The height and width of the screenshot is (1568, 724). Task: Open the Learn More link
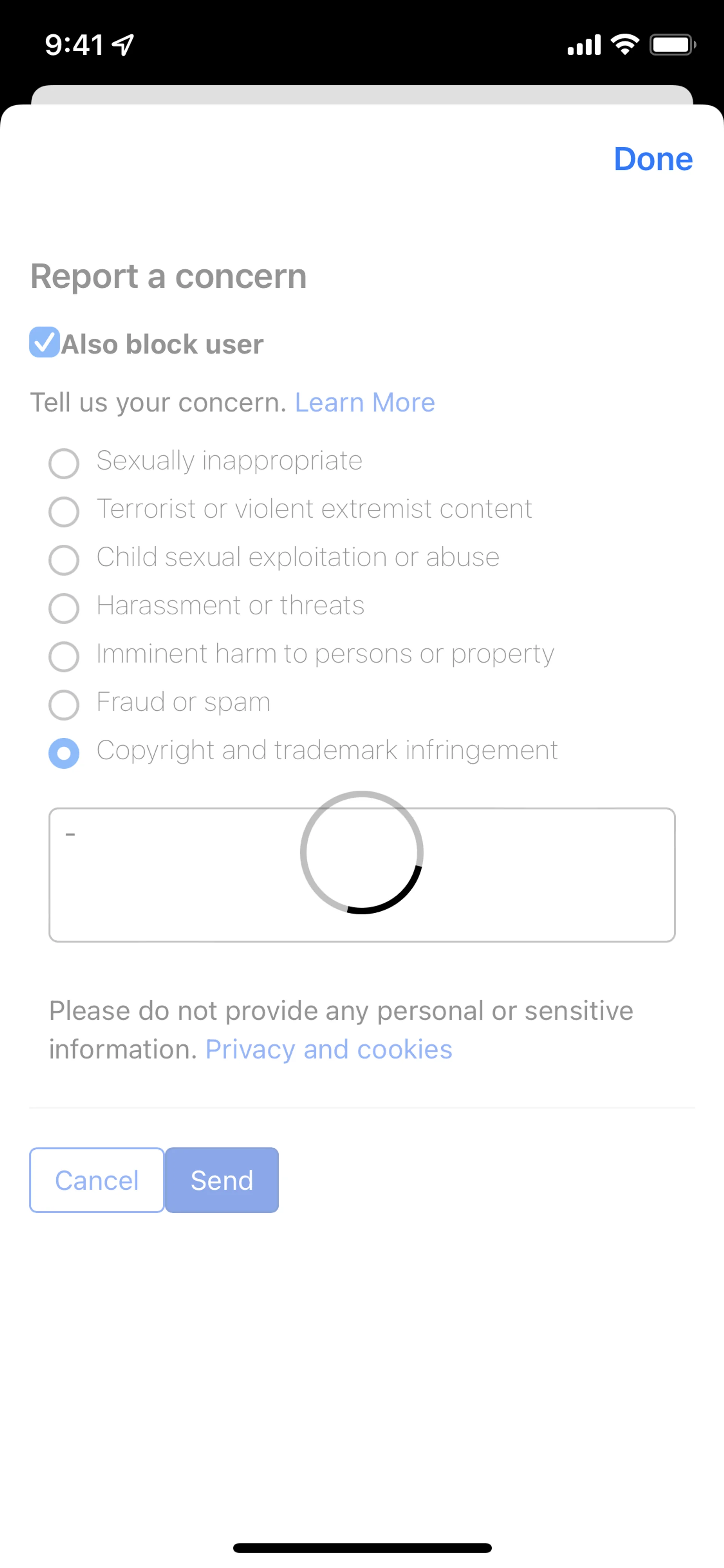[x=364, y=402]
